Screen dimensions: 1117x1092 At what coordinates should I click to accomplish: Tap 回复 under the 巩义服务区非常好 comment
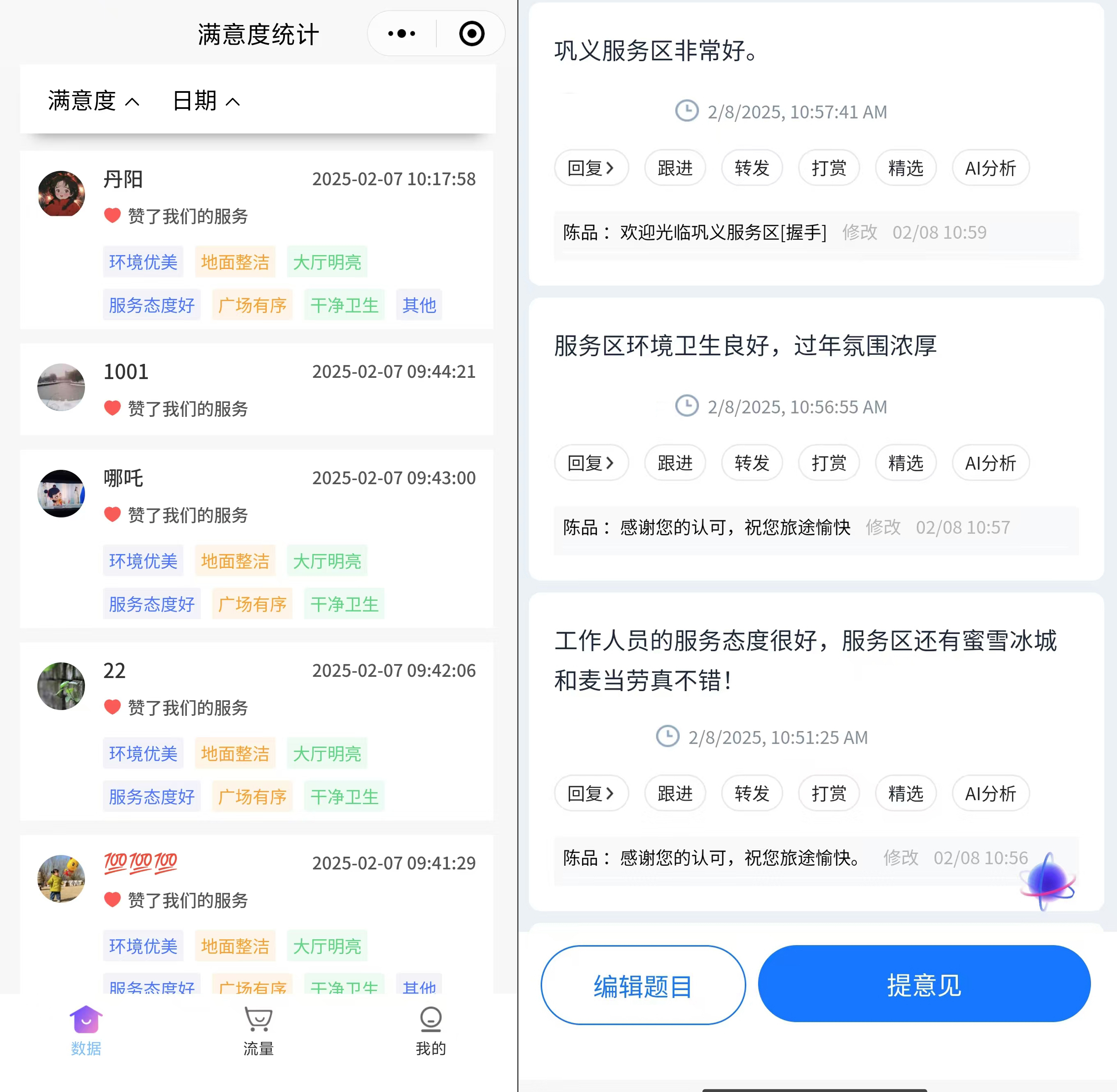(591, 168)
